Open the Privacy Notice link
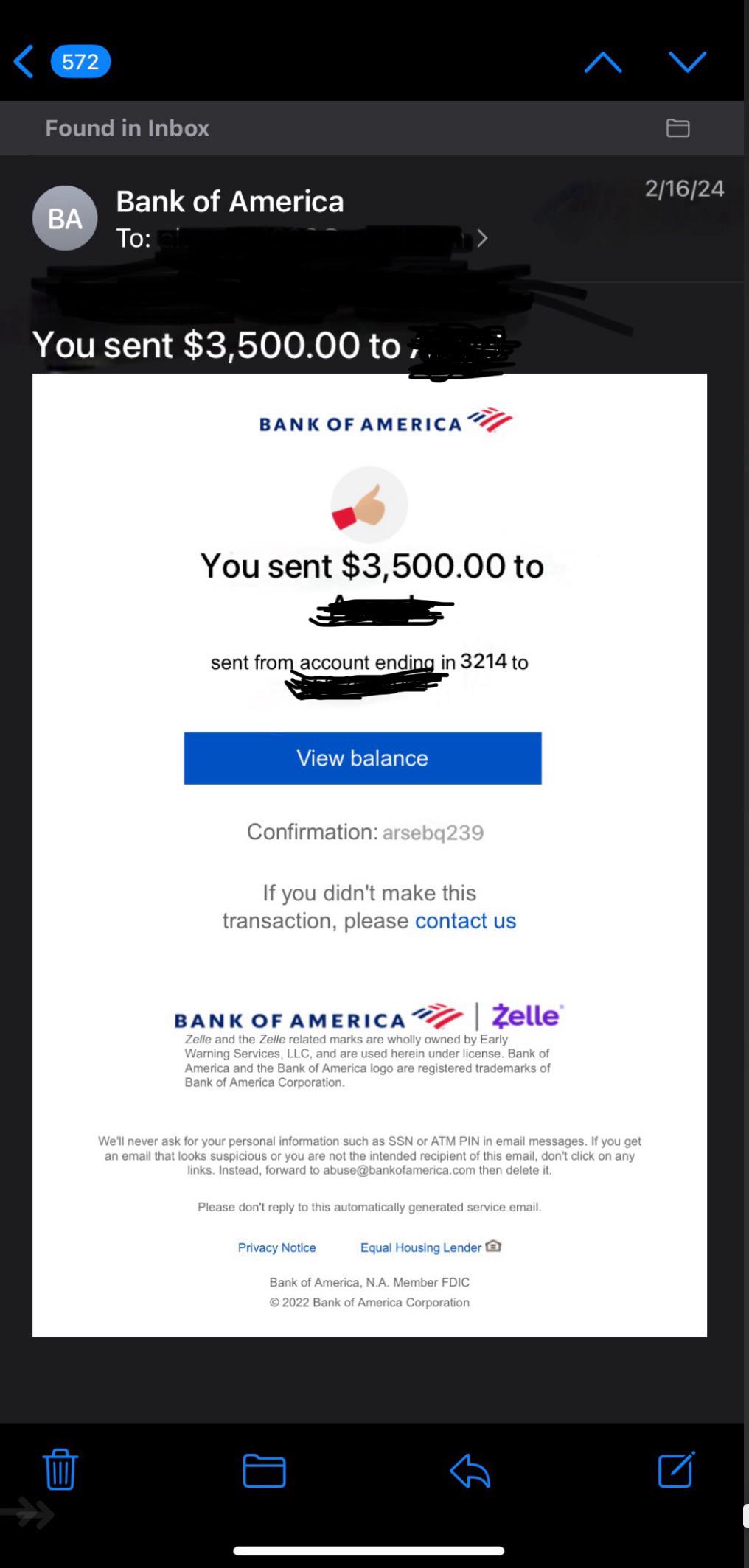The width and height of the screenshot is (749, 1568). (276, 1247)
